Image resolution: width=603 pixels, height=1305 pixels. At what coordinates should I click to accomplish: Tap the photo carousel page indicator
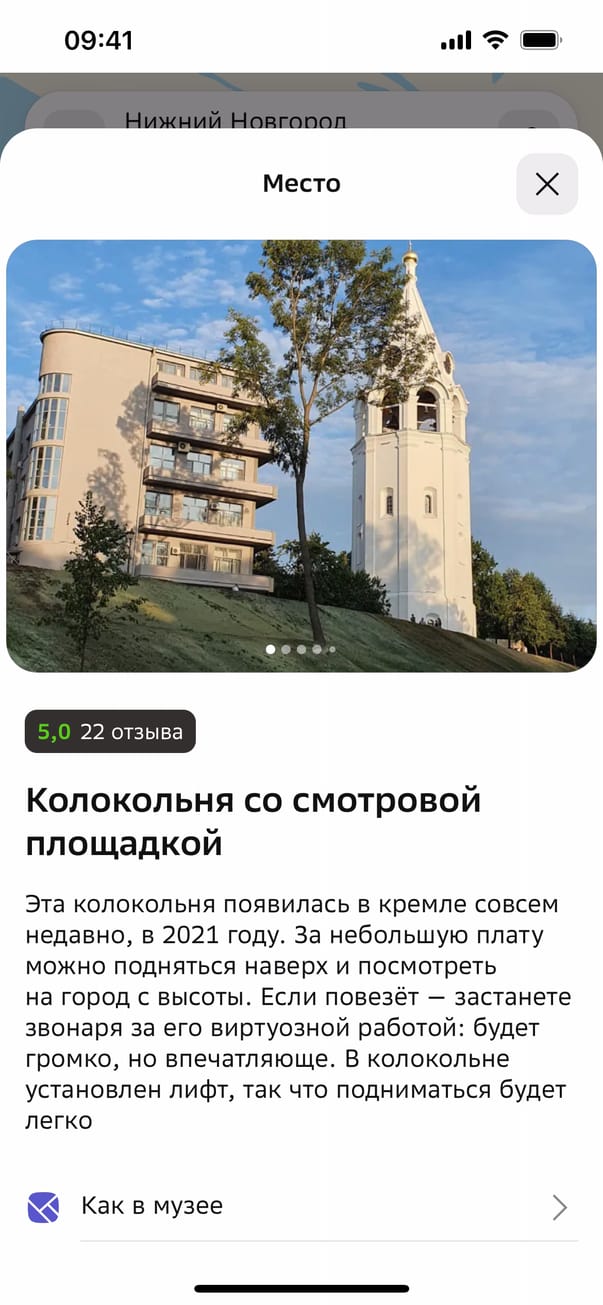301,649
